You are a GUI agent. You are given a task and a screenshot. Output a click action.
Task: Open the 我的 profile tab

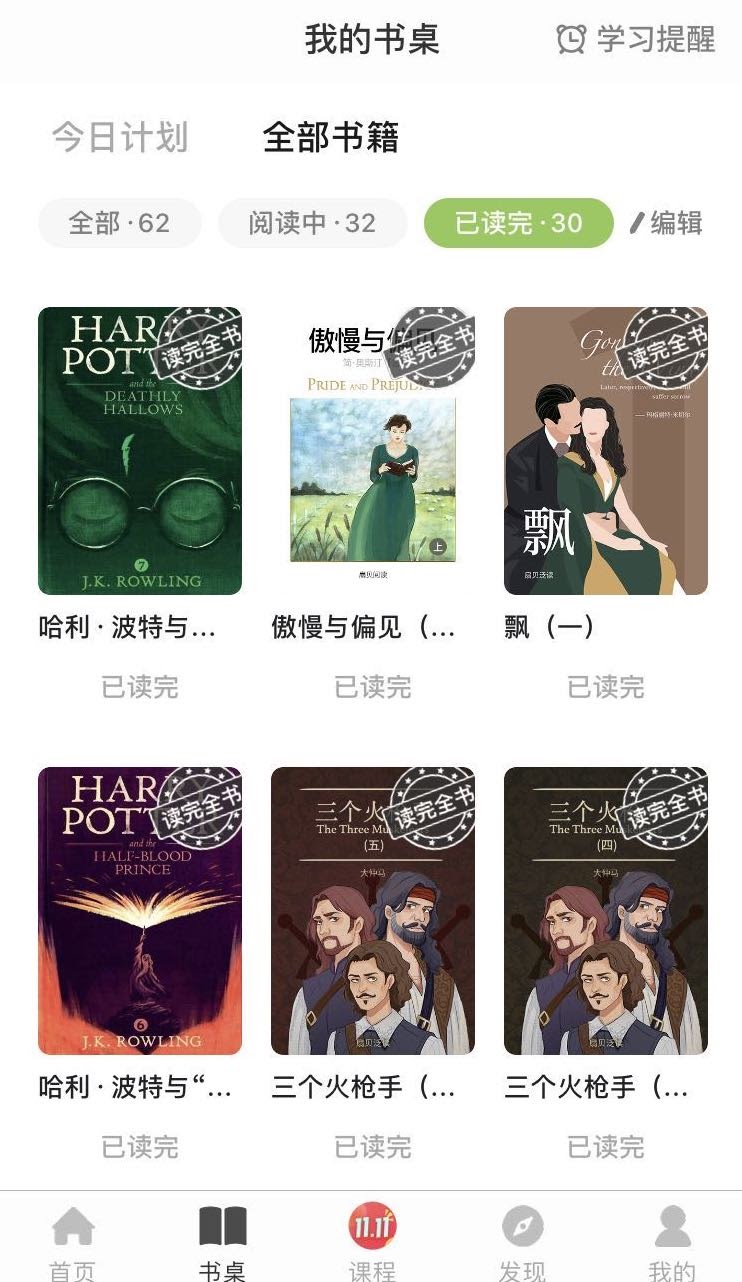(x=672, y=1243)
